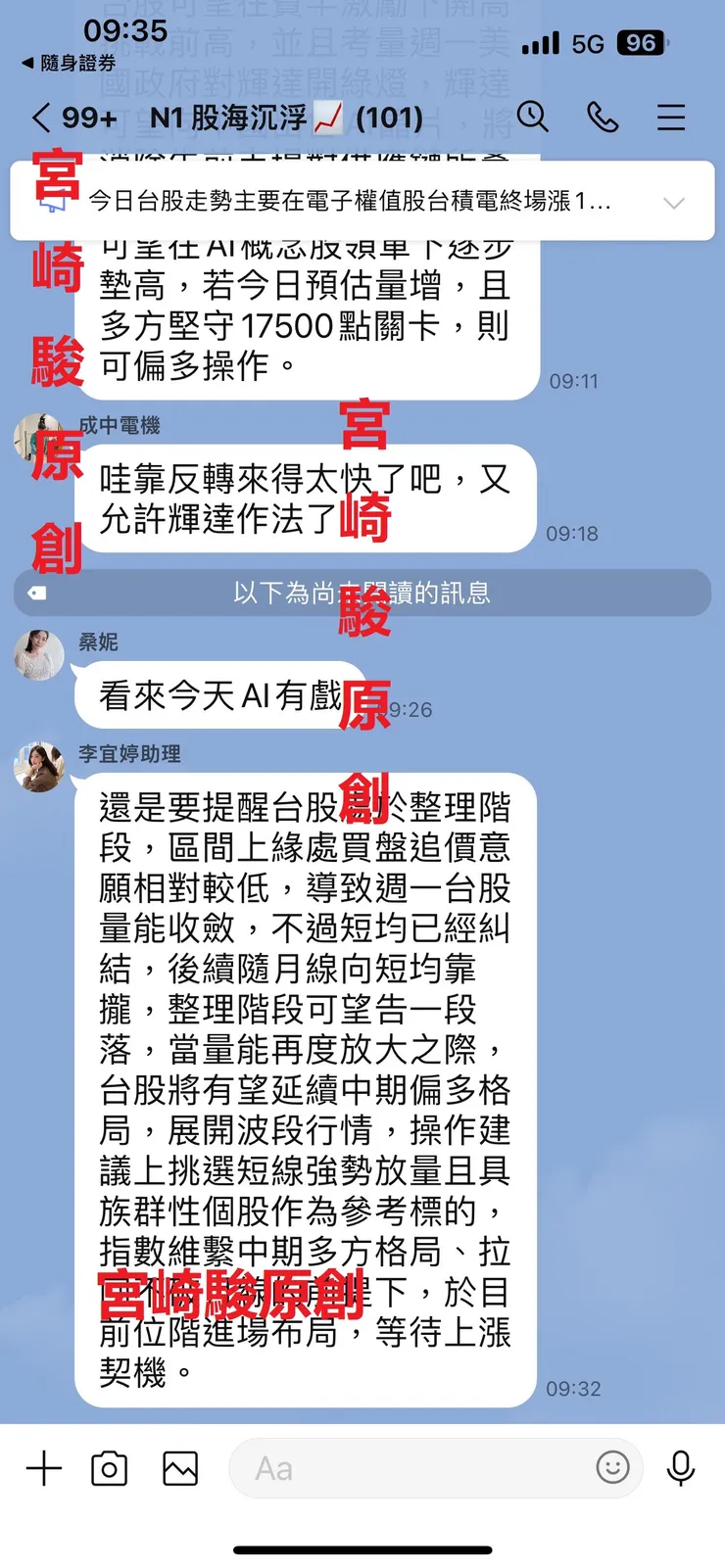The image size is (725, 1568).
Task: Open the attachment plus menu
Action: pos(42,1468)
